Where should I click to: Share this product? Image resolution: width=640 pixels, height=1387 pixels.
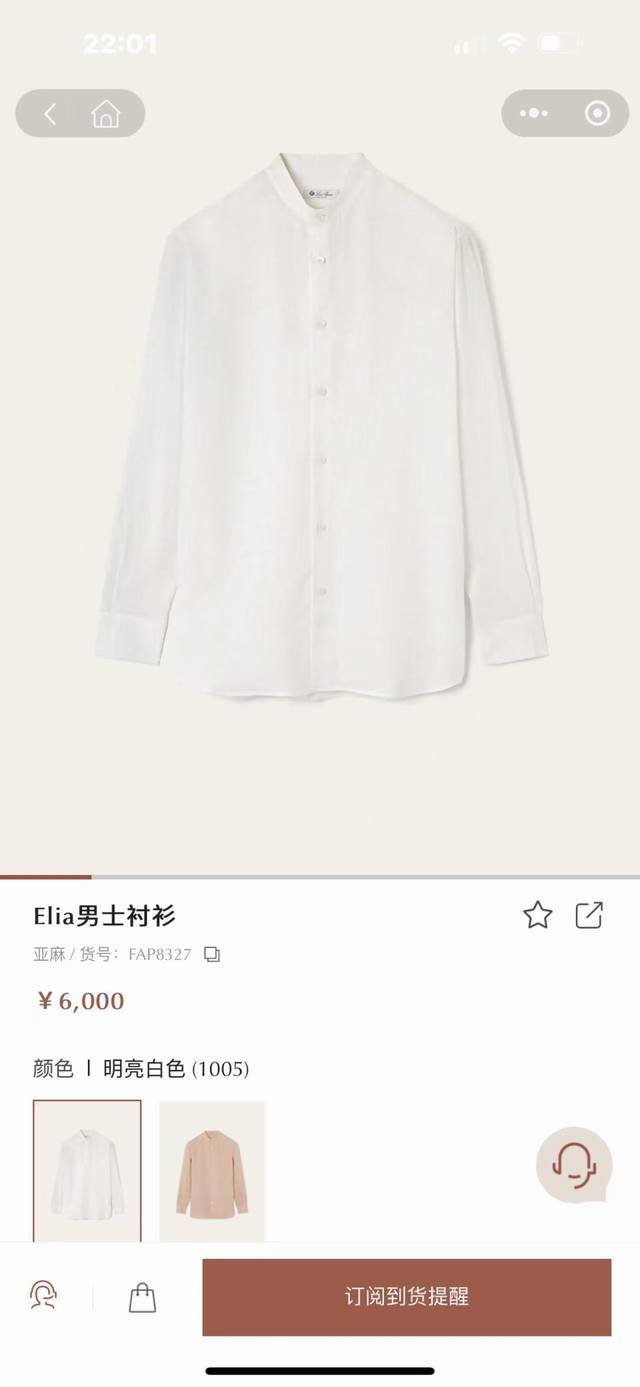click(589, 914)
